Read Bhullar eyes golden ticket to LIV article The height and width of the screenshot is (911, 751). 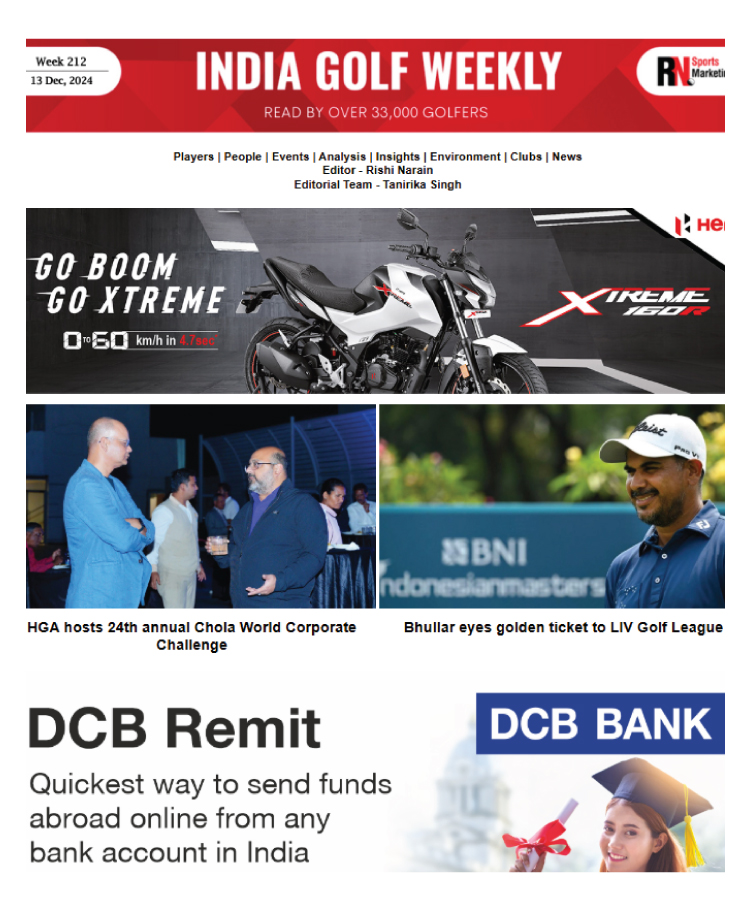563,628
